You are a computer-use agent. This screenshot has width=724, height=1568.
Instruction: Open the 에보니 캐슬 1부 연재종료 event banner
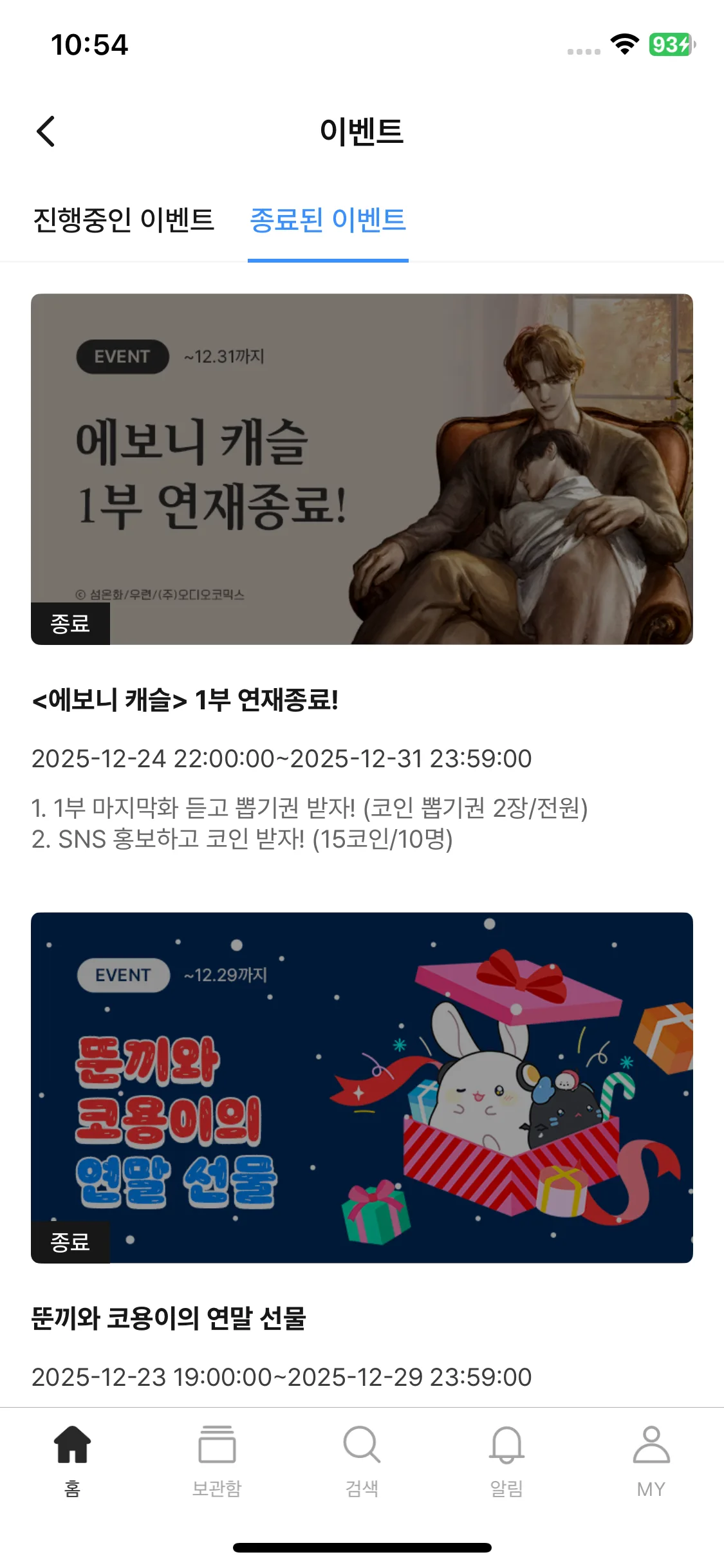362,469
